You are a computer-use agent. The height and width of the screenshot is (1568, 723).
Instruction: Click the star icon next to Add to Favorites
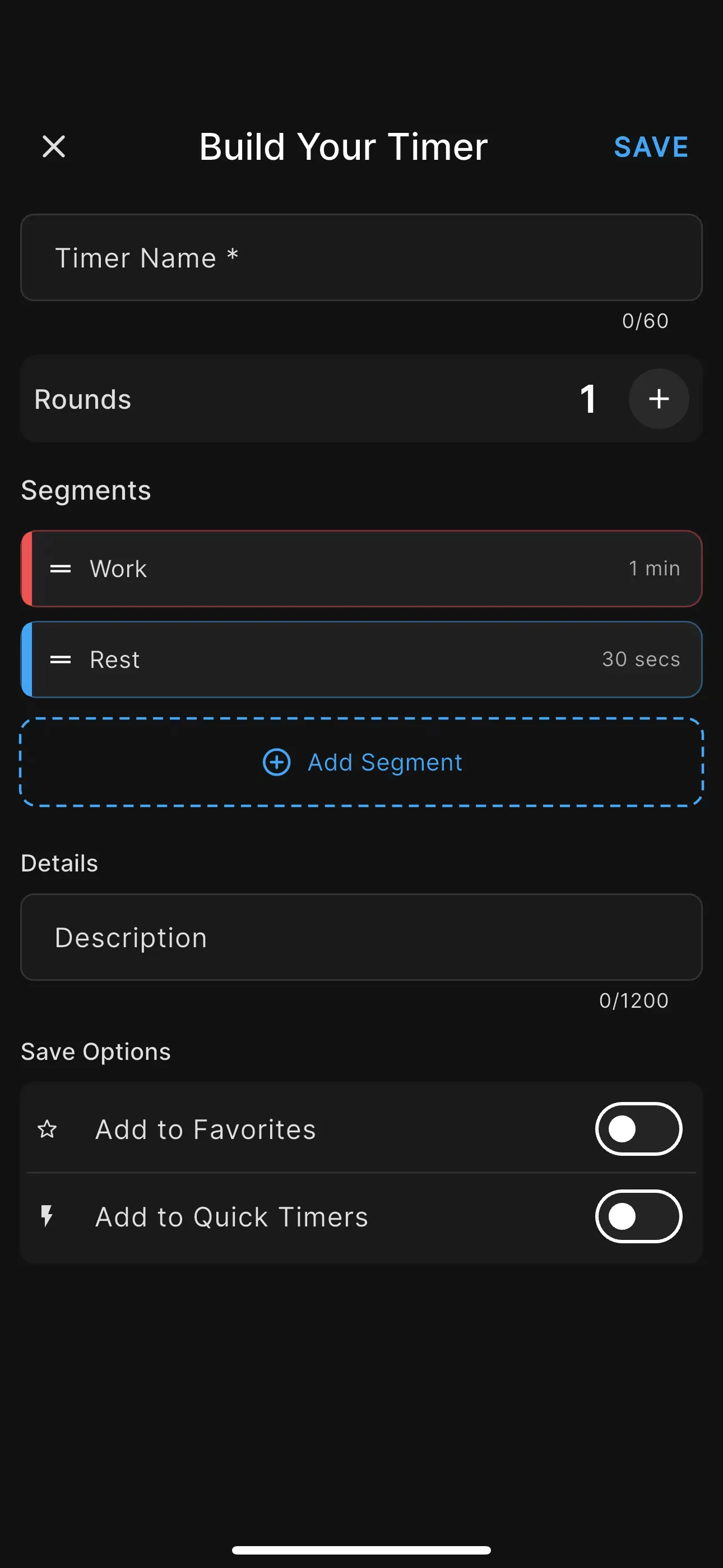(x=48, y=1129)
